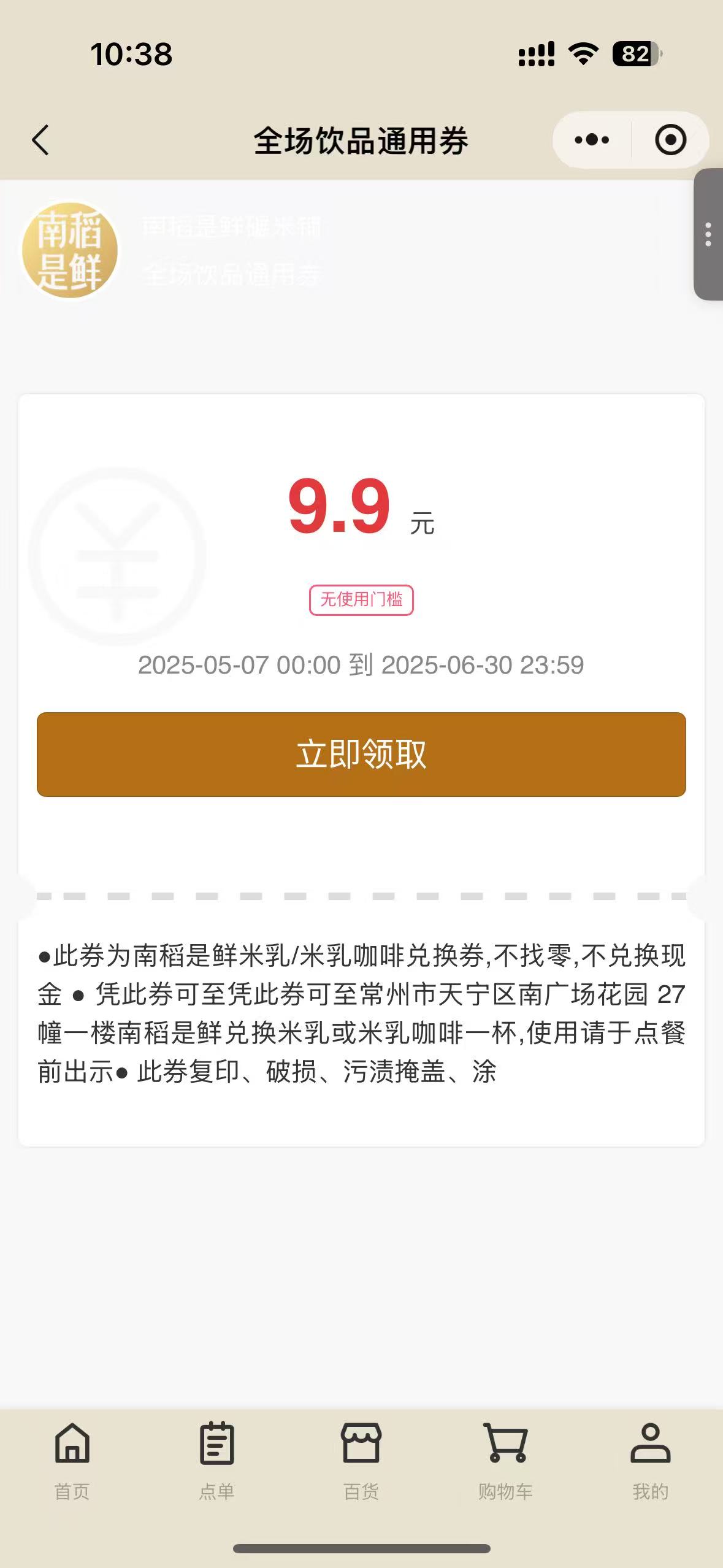Switch to the 首页 home tab
Viewport: 723px width, 1568px height.
(72, 1461)
